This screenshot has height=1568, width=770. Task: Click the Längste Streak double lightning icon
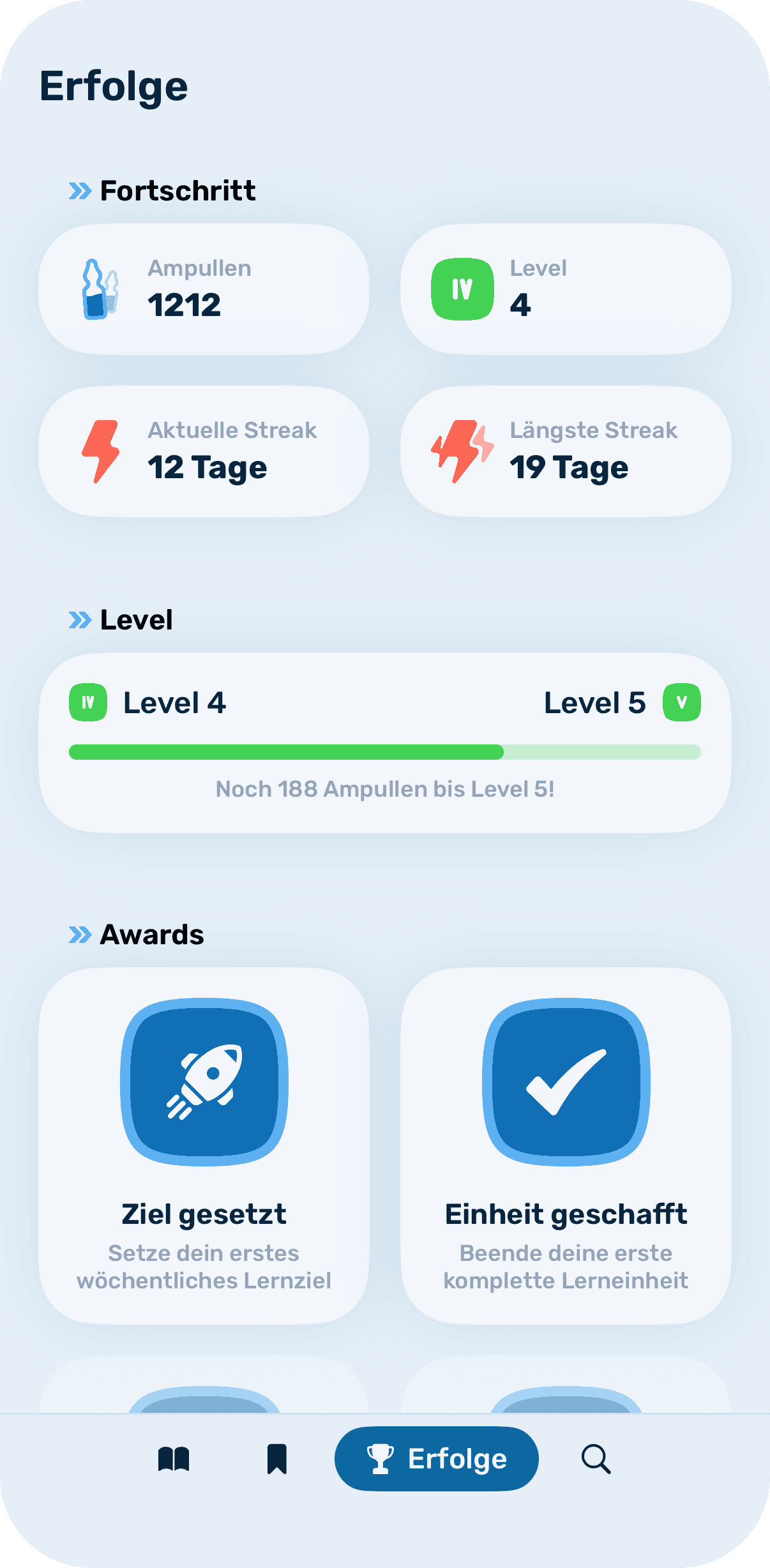pyautogui.click(x=462, y=450)
